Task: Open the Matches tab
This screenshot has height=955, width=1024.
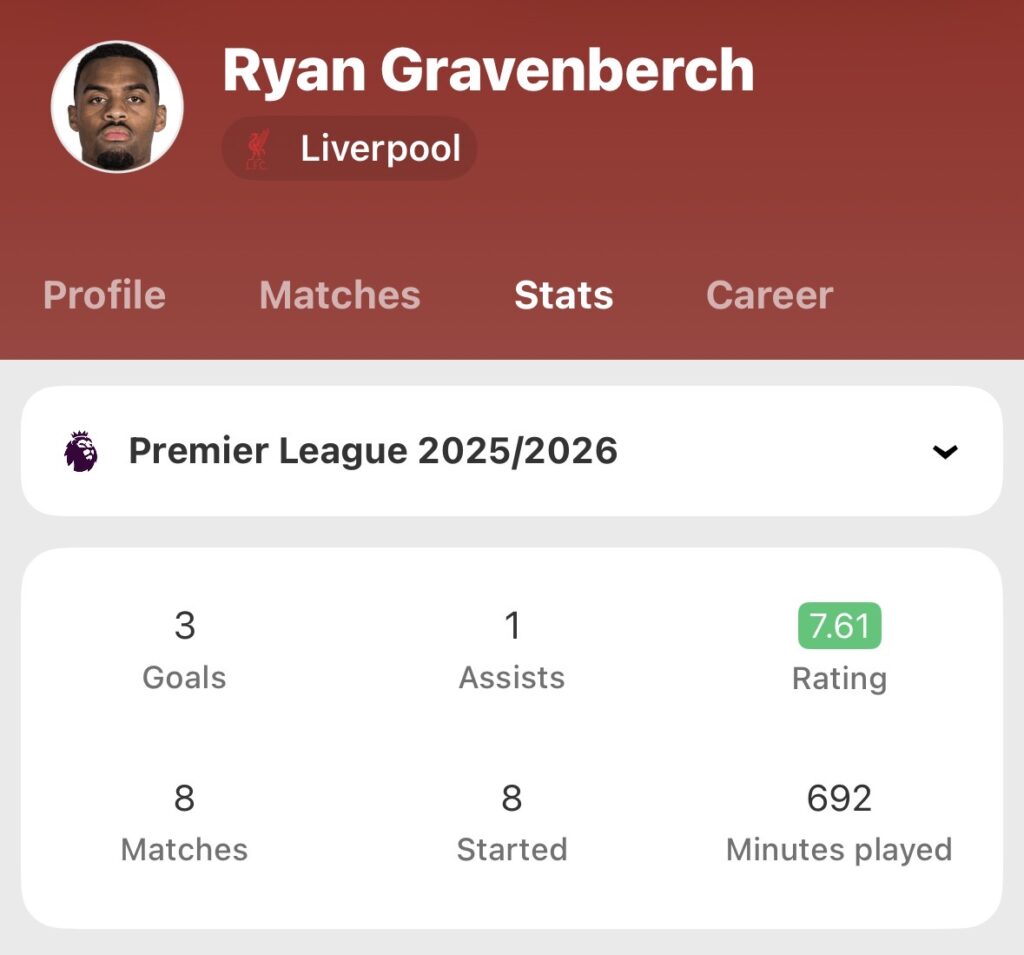Action: click(x=339, y=295)
